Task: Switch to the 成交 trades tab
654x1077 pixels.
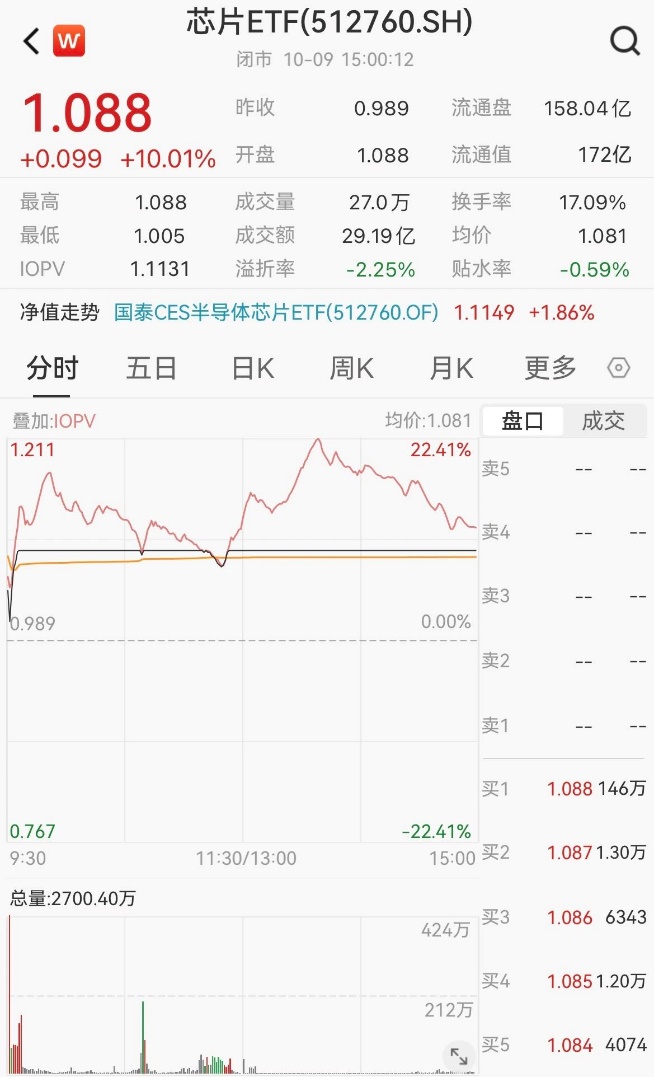Action: (603, 420)
